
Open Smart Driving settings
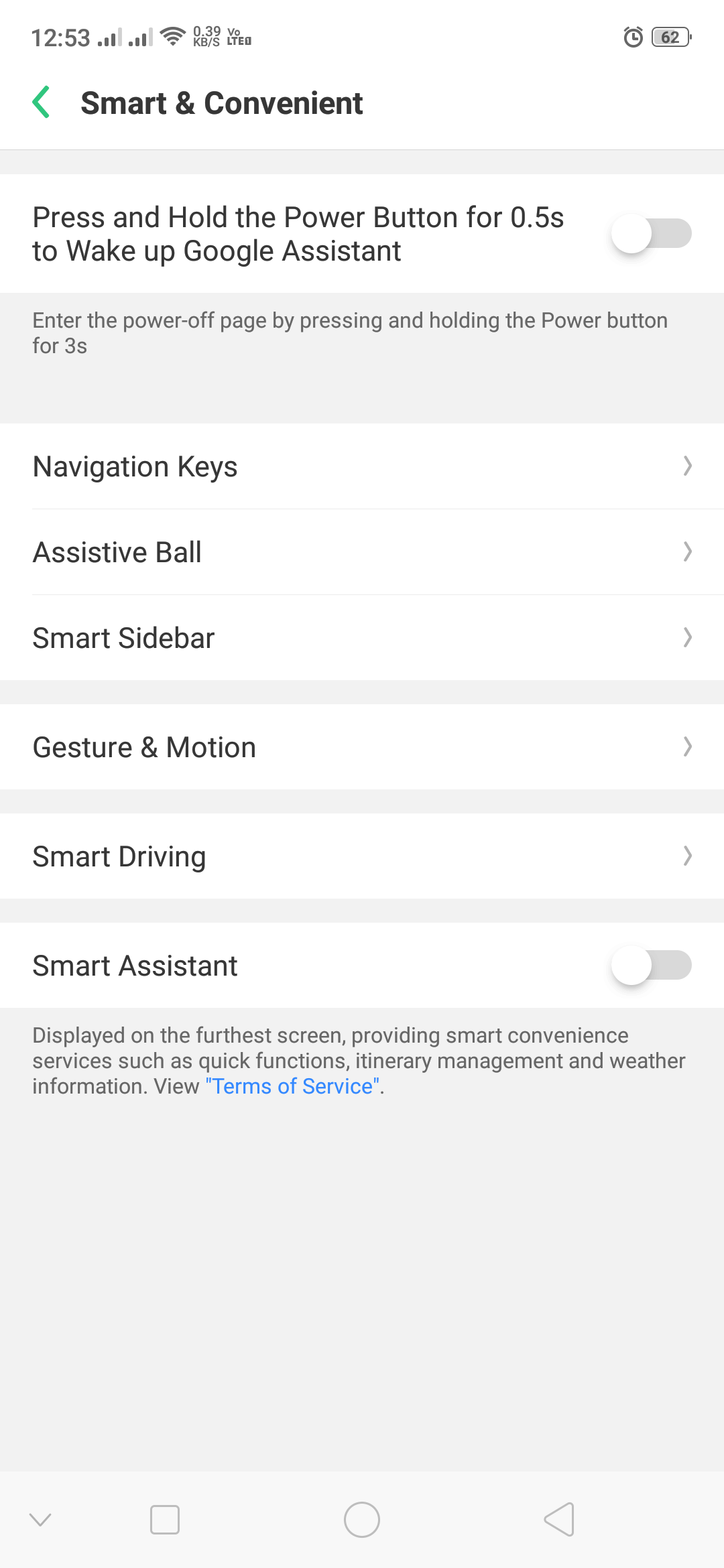point(362,856)
